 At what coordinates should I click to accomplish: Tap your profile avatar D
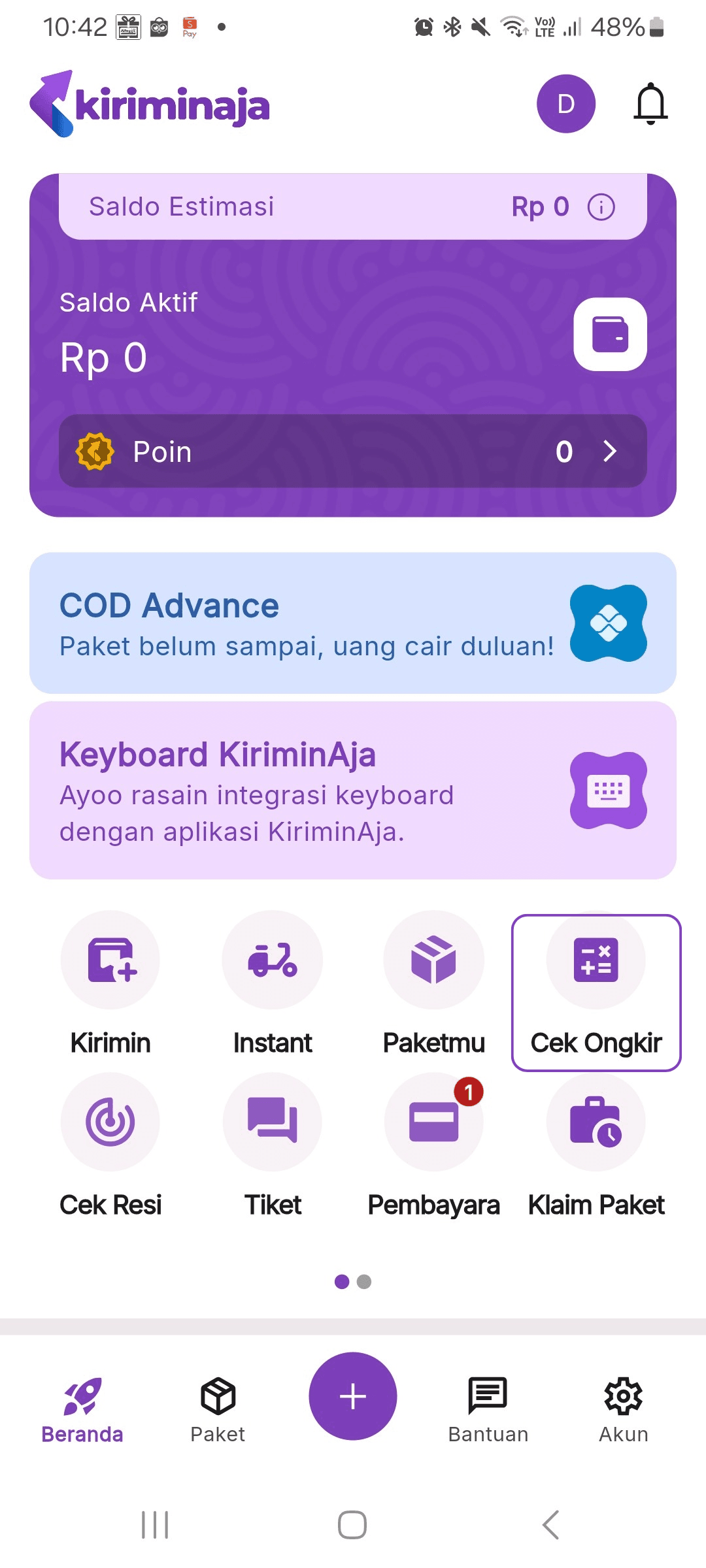coord(565,103)
